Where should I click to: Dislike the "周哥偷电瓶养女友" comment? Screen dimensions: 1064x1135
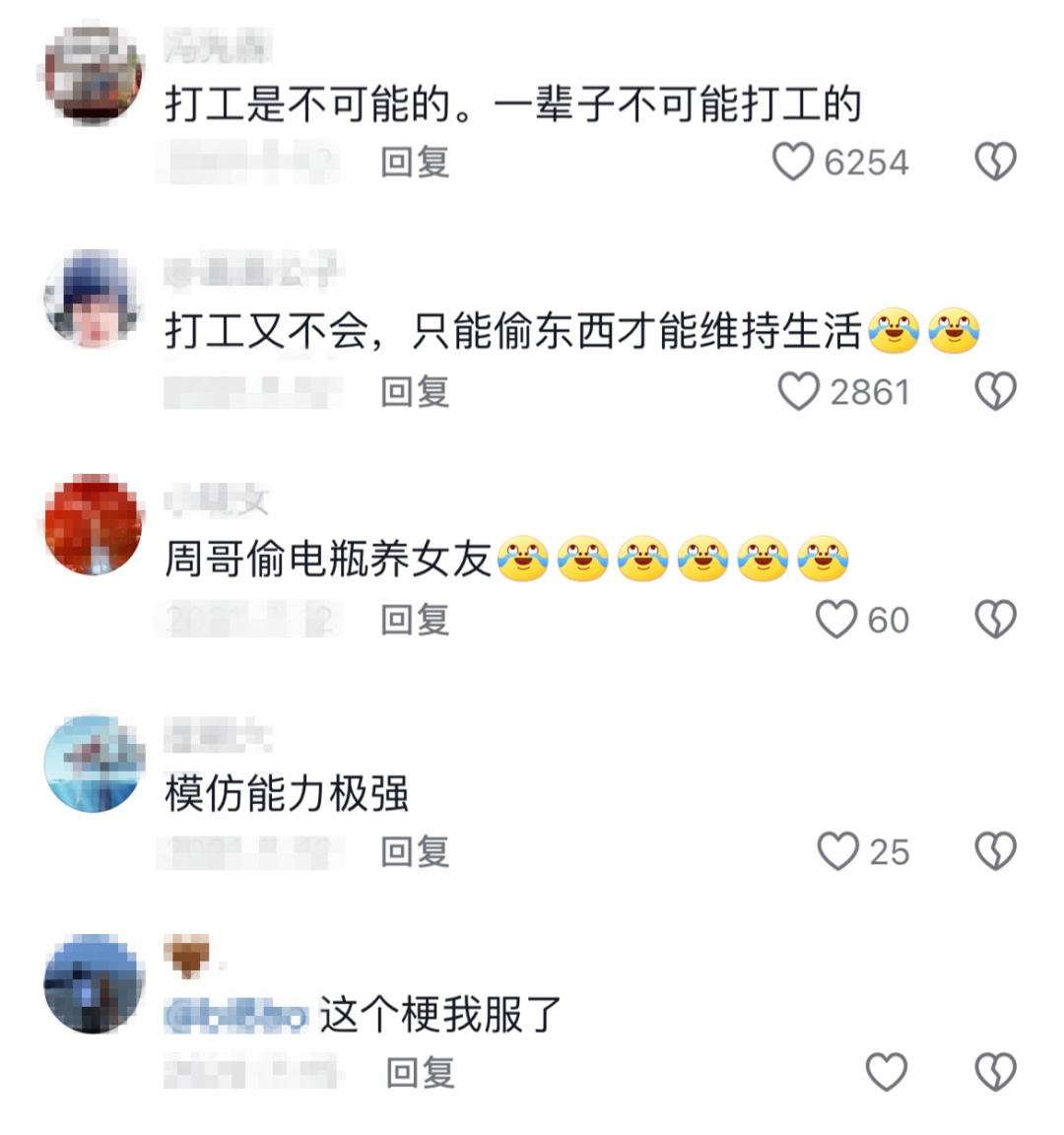[x=996, y=620]
